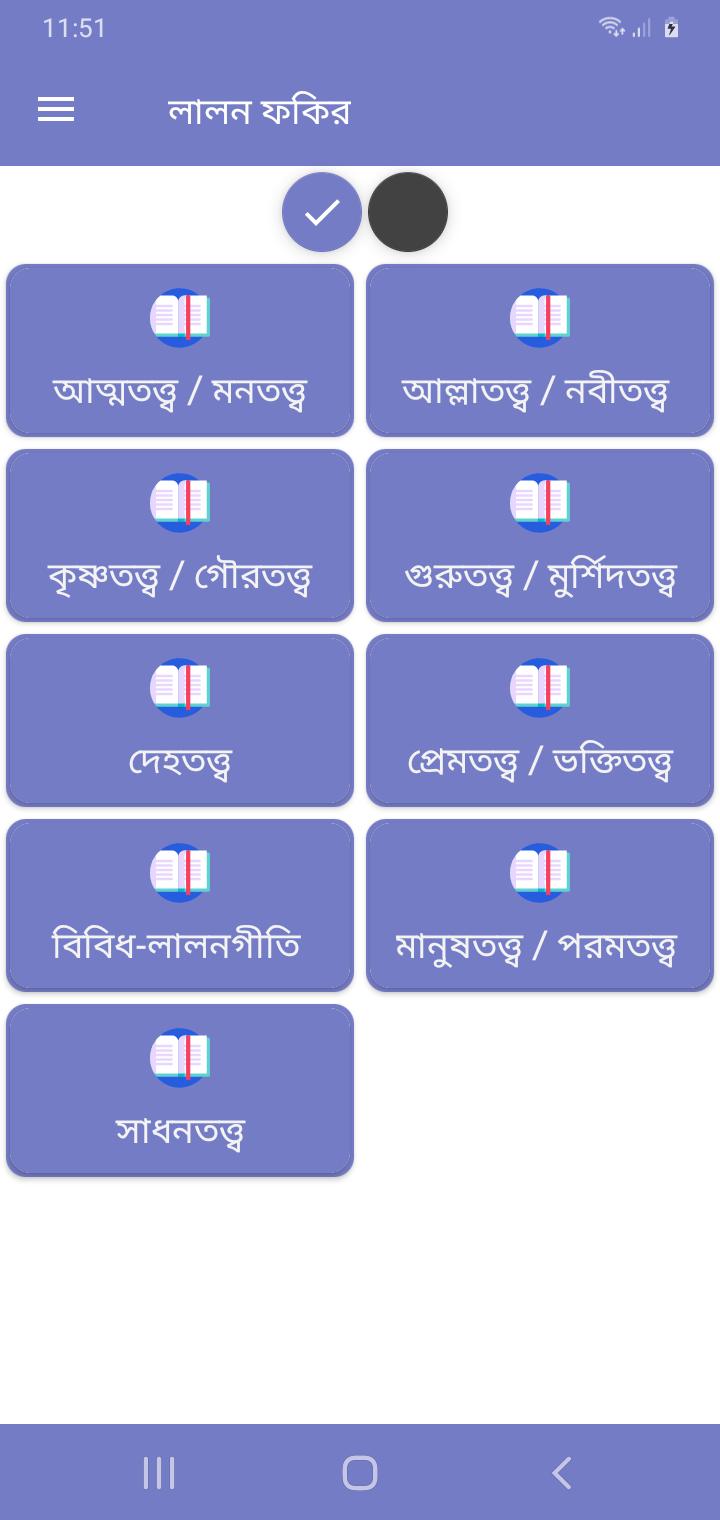The image size is (720, 1520).
Task: Go back using the system back button
Action: click(561, 1473)
